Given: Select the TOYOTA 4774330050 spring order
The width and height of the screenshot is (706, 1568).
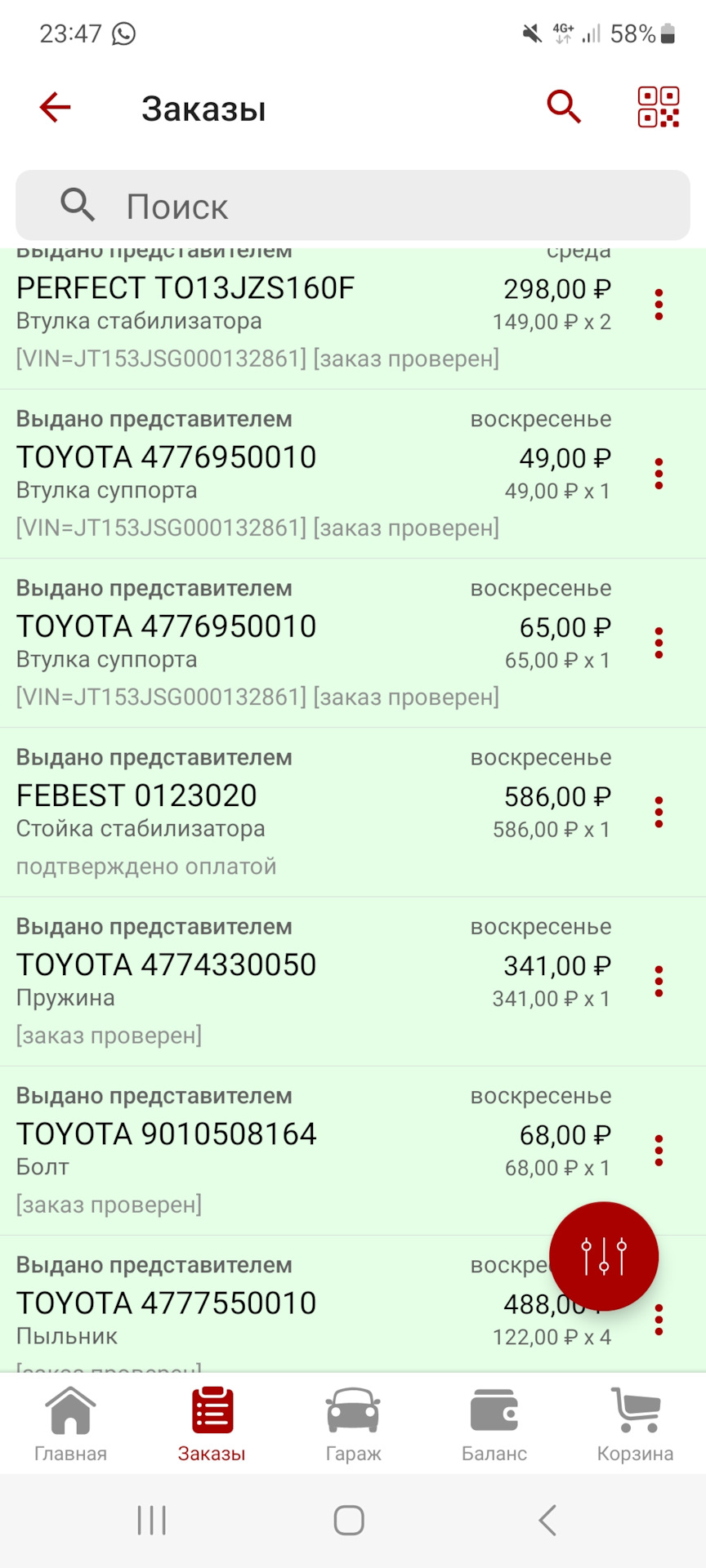Looking at the screenshot, I should click(245, 980).
